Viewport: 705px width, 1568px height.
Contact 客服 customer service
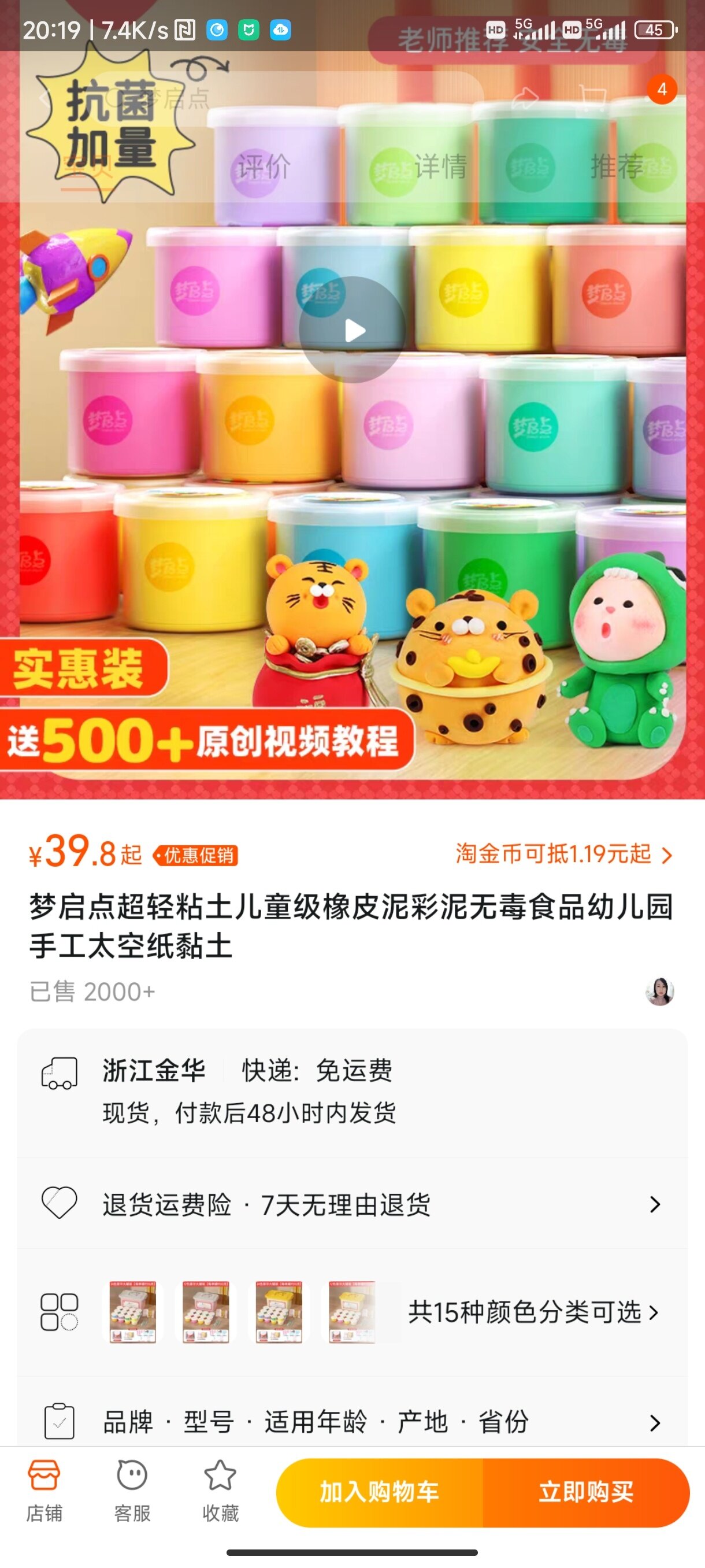click(x=132, y=1490)
